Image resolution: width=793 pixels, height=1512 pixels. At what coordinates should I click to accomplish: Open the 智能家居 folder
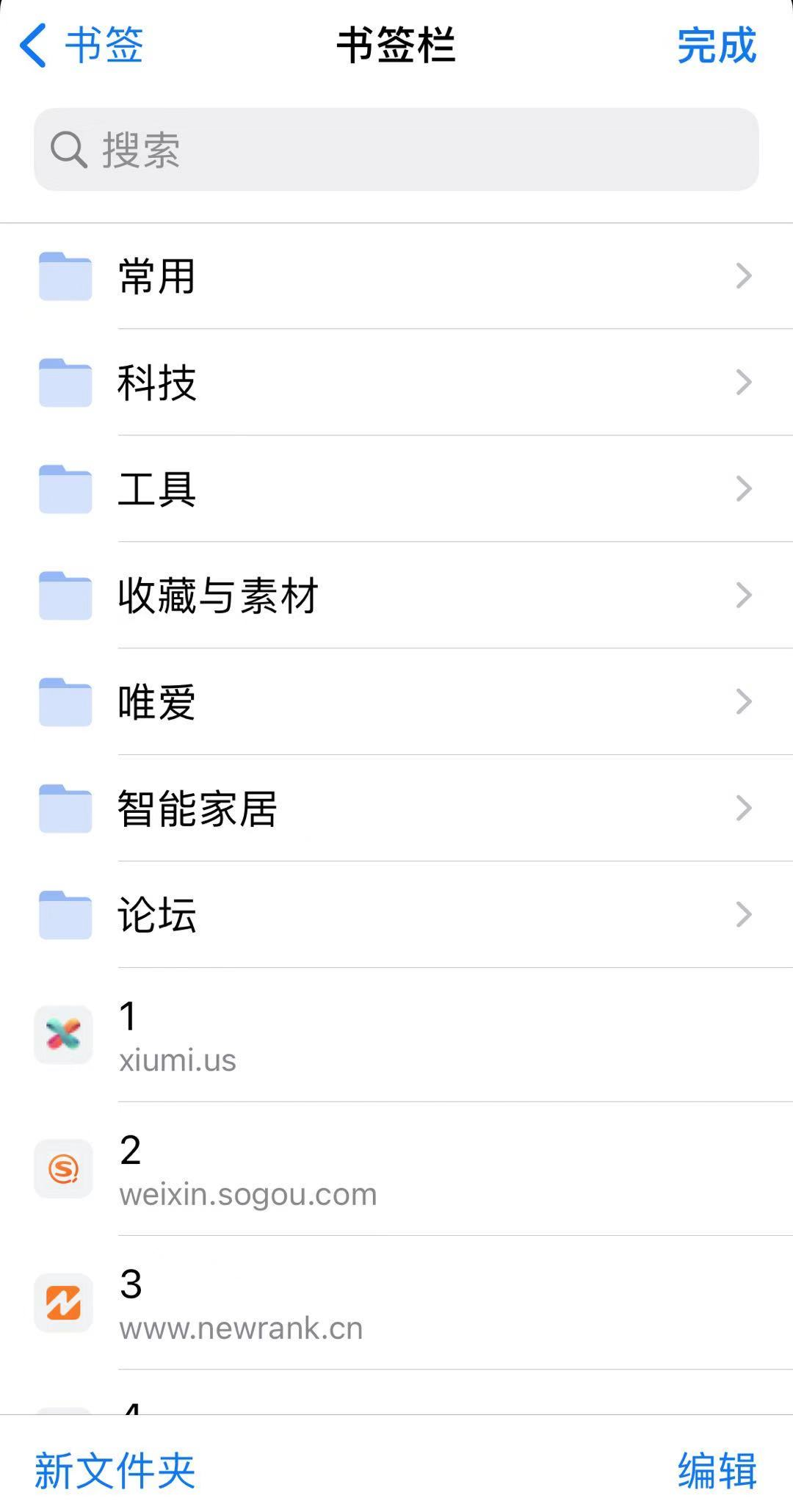(x=396, y=809)
